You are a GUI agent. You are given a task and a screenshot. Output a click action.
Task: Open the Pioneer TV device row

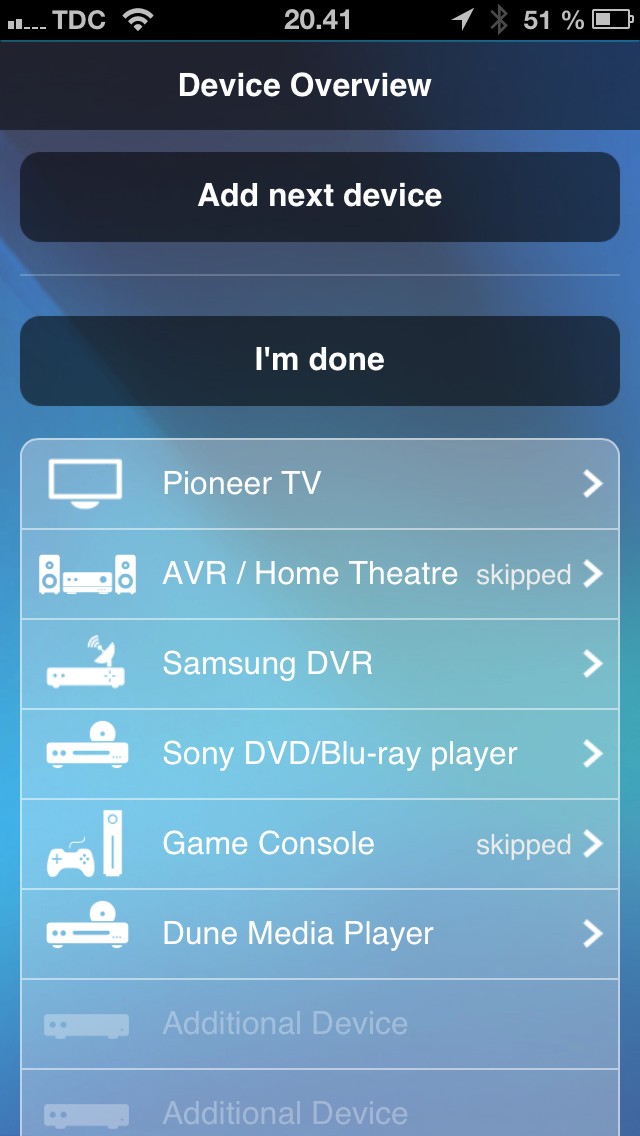coord(320,484)
